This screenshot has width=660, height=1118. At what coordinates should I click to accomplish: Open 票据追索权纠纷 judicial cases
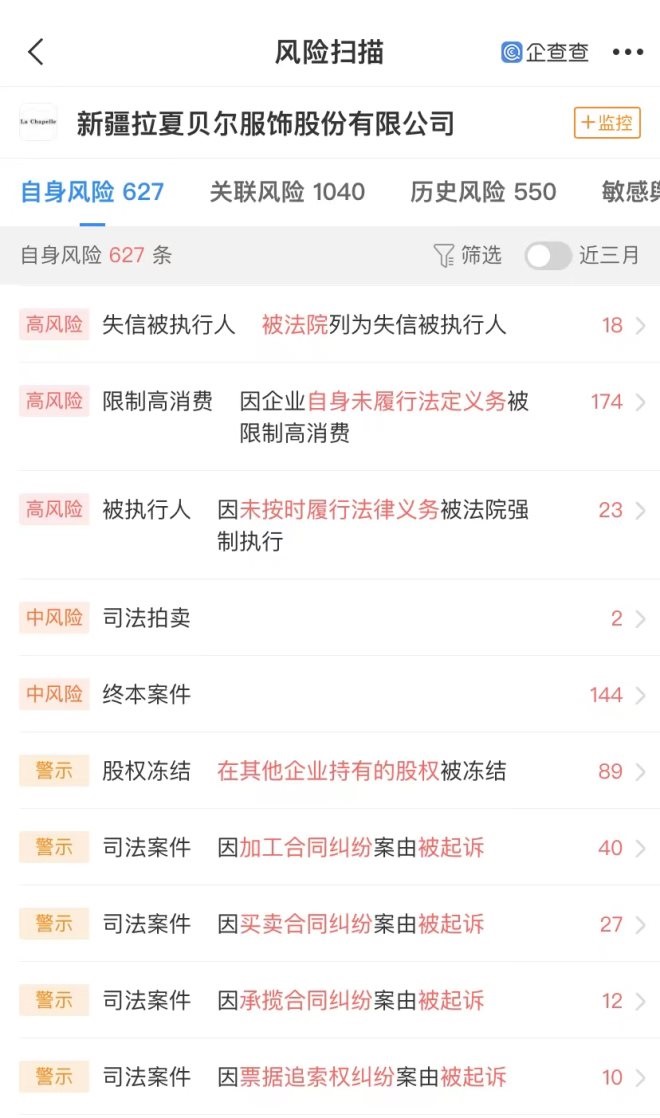pos(330,1077)
